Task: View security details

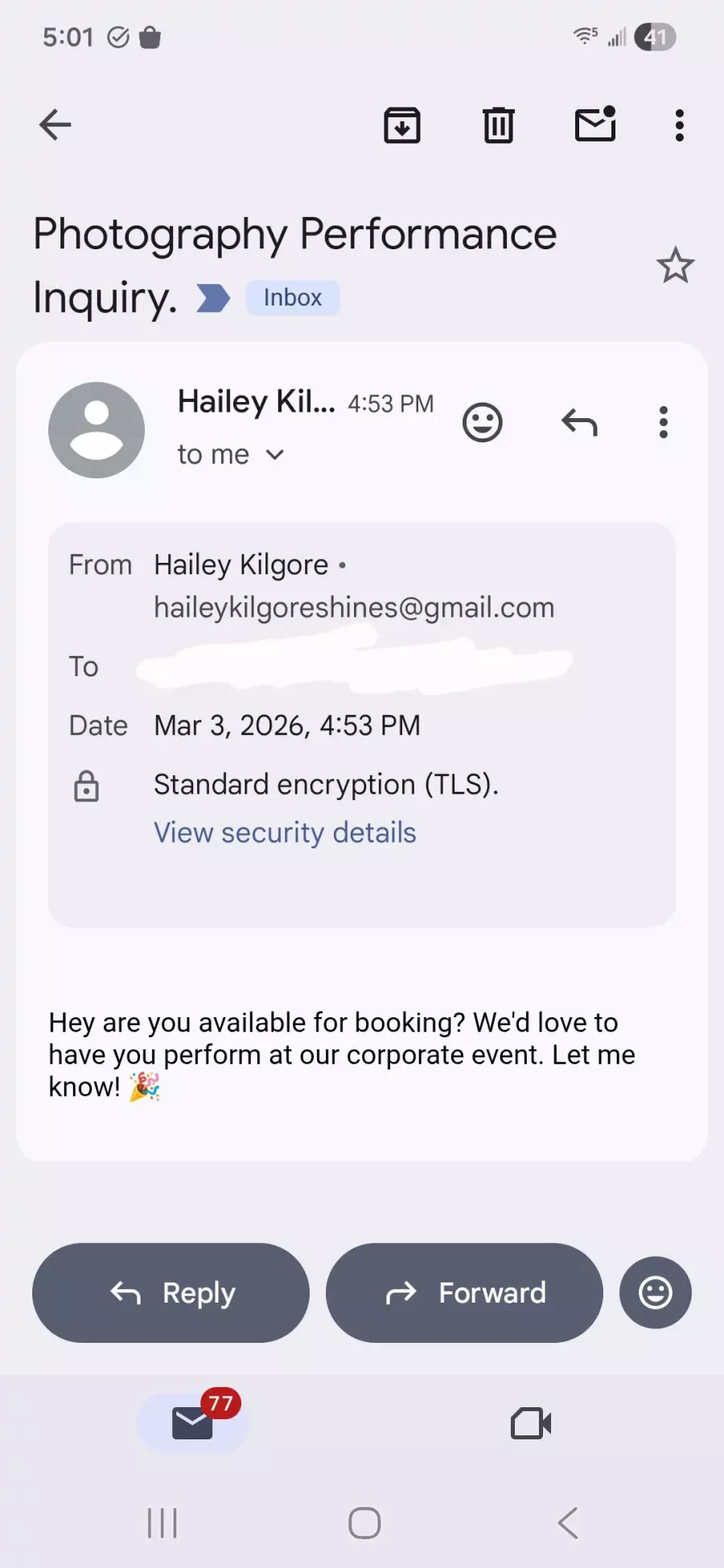Action: pyautogui.click(x=285, y=833)
